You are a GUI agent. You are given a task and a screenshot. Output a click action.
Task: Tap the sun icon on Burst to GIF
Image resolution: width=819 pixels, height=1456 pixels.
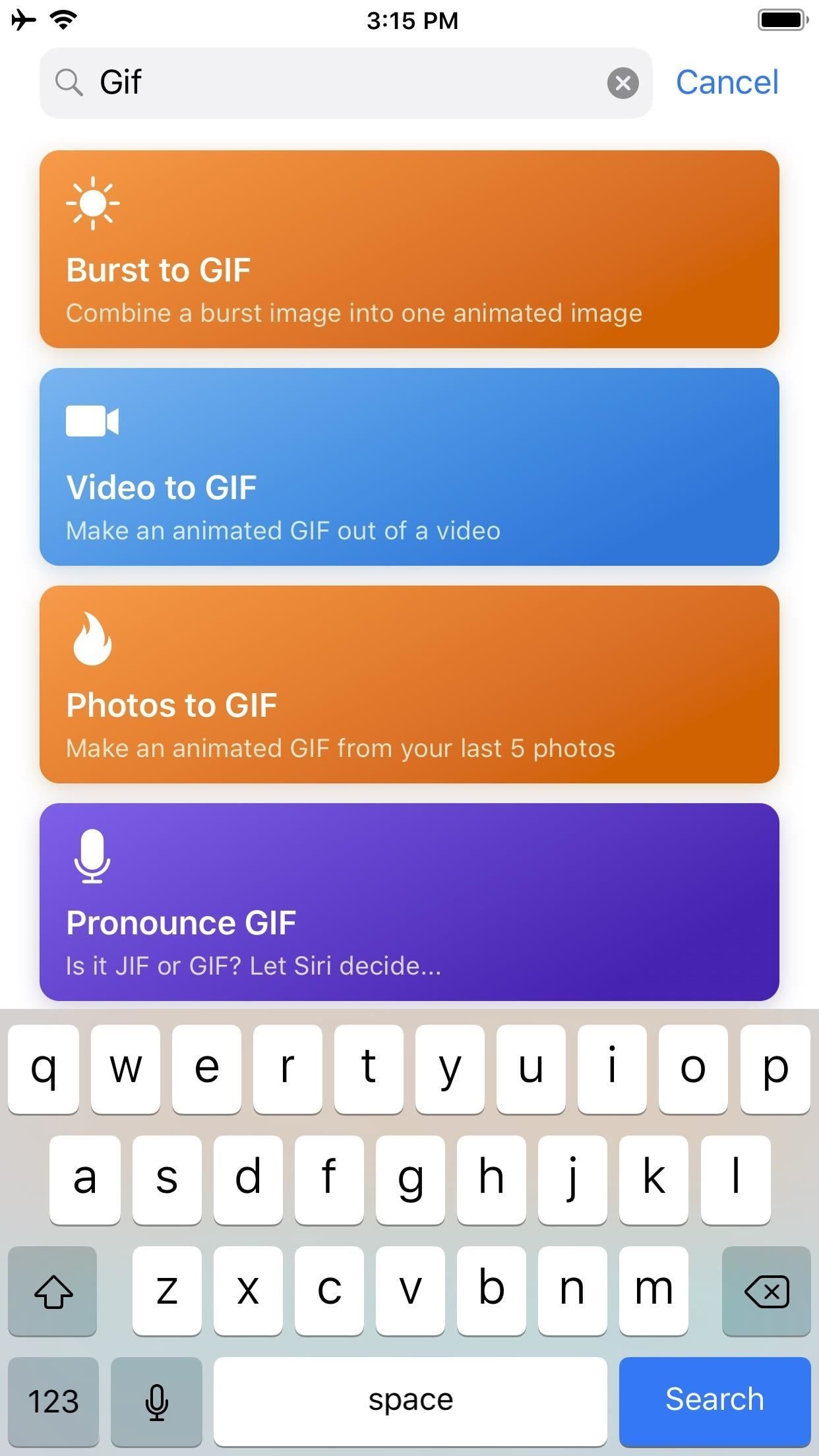point(92,202)
